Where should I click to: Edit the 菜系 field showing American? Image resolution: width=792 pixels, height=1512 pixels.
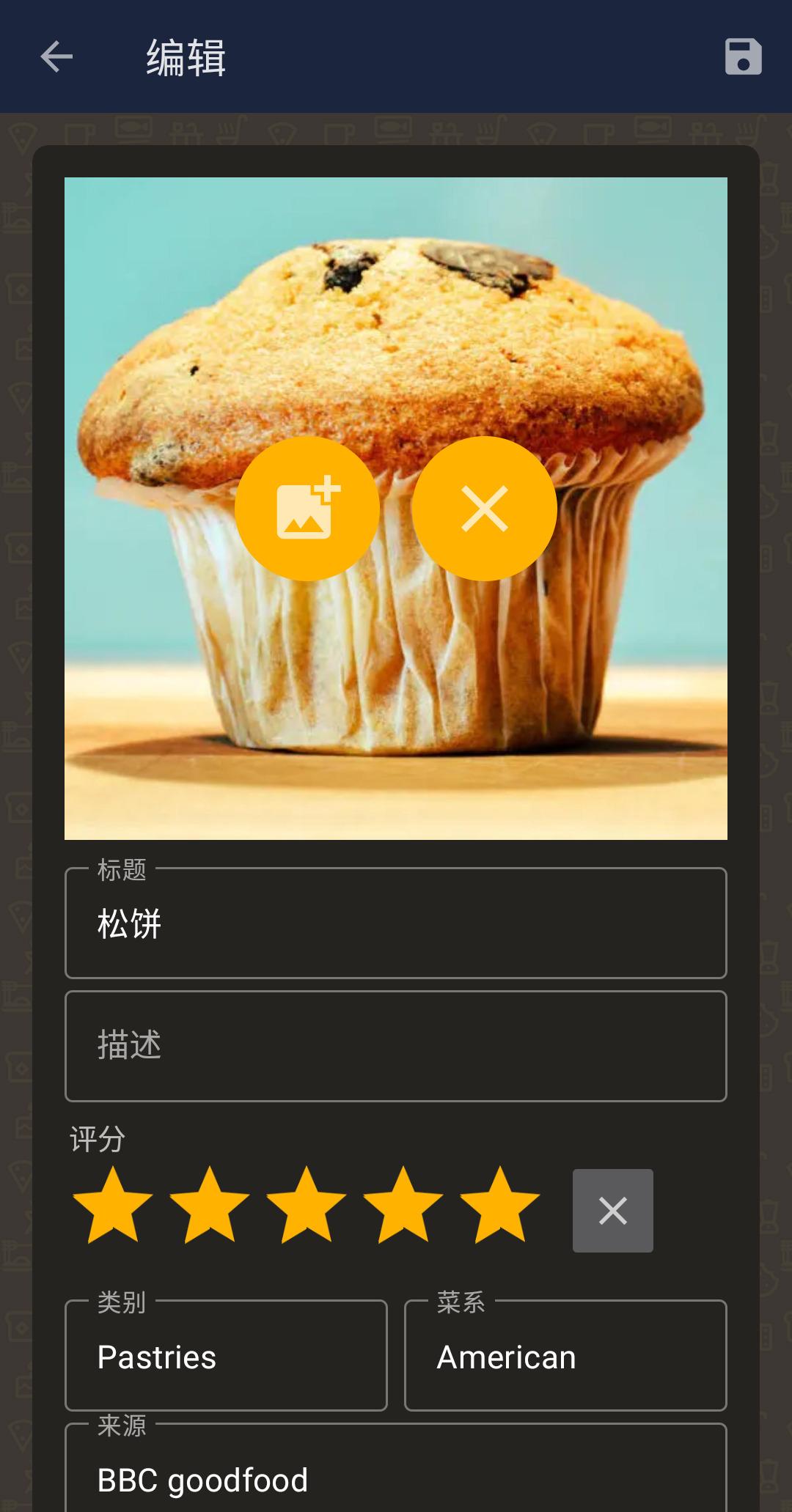[x=565, y=1357]
